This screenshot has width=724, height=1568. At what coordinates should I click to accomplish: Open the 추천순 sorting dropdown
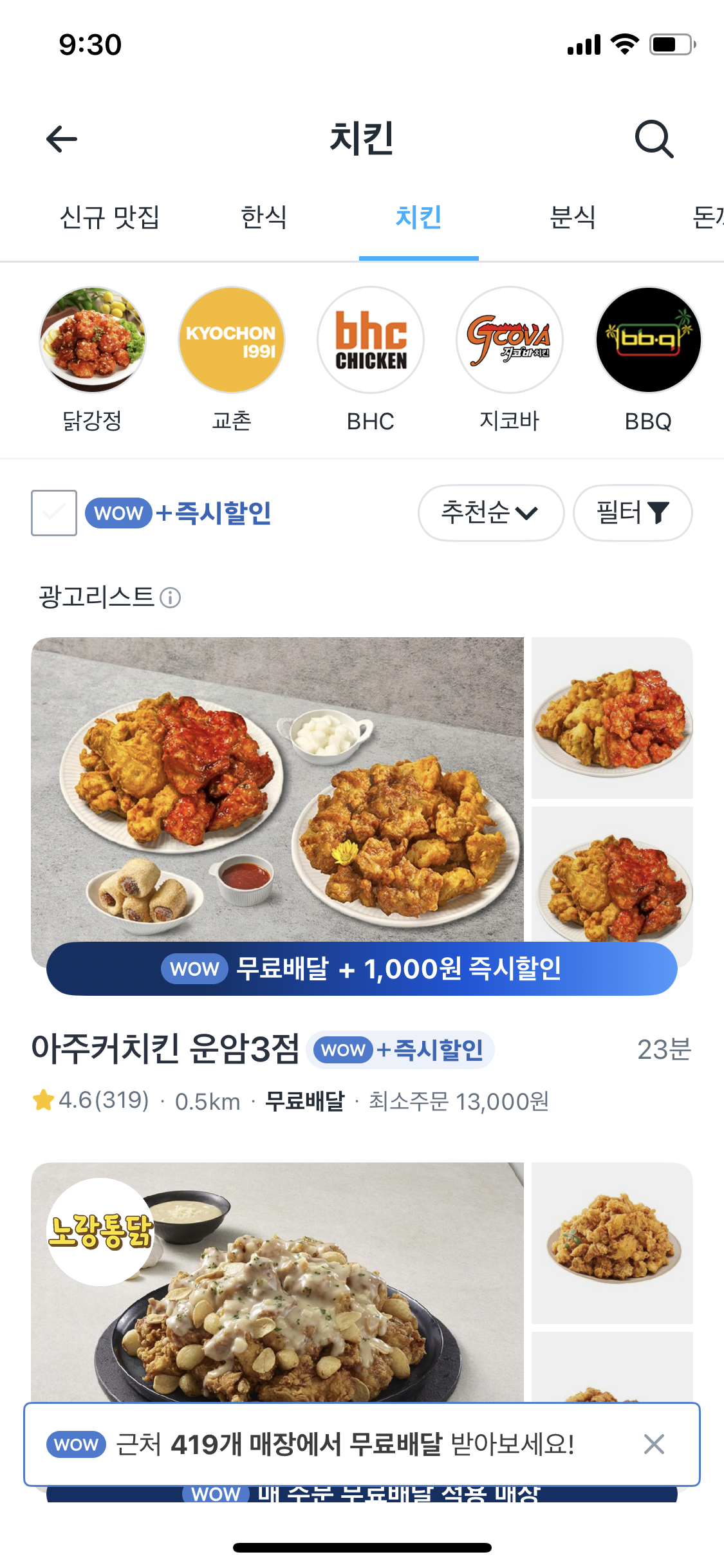pyautogui.click(x=491, y=513)
